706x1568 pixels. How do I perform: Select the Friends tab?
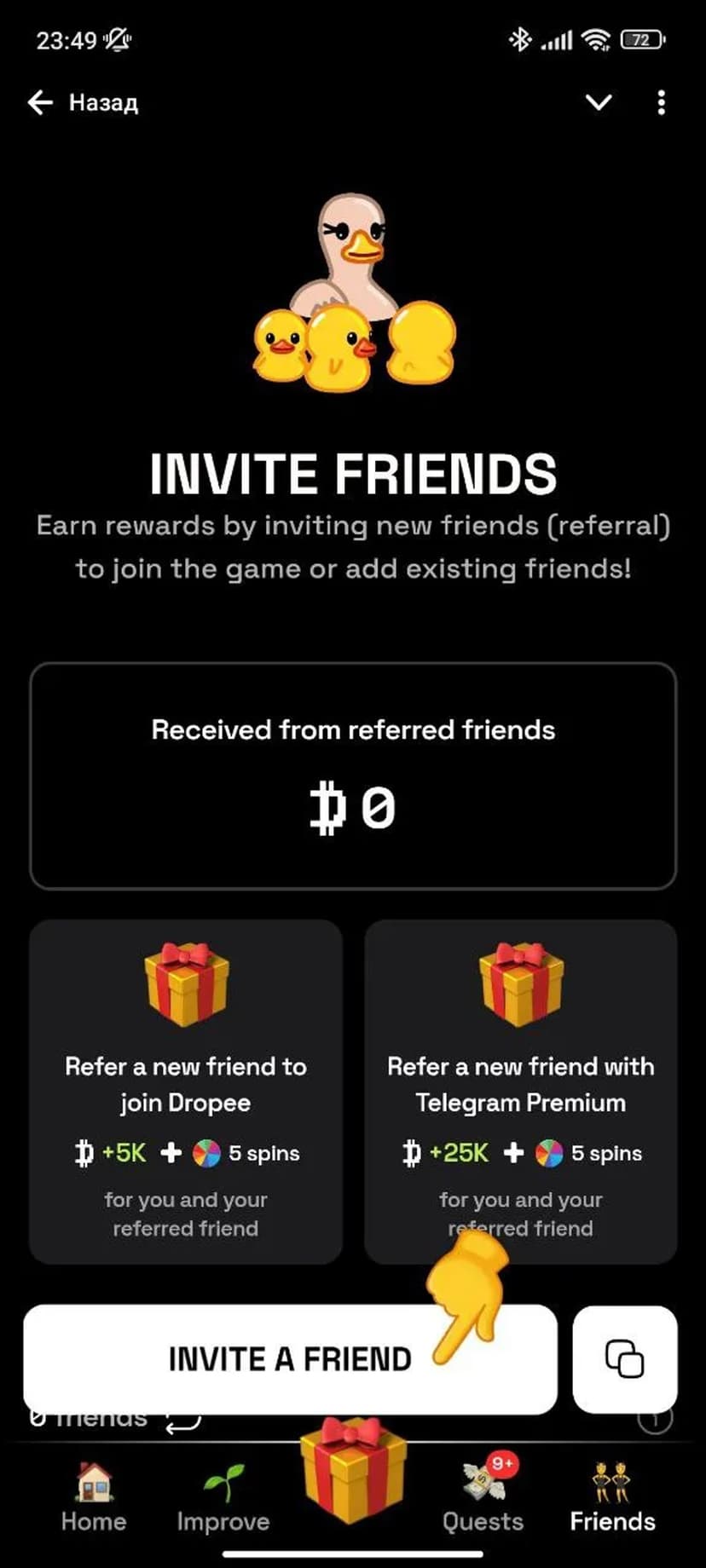(x=612, y=1498)
